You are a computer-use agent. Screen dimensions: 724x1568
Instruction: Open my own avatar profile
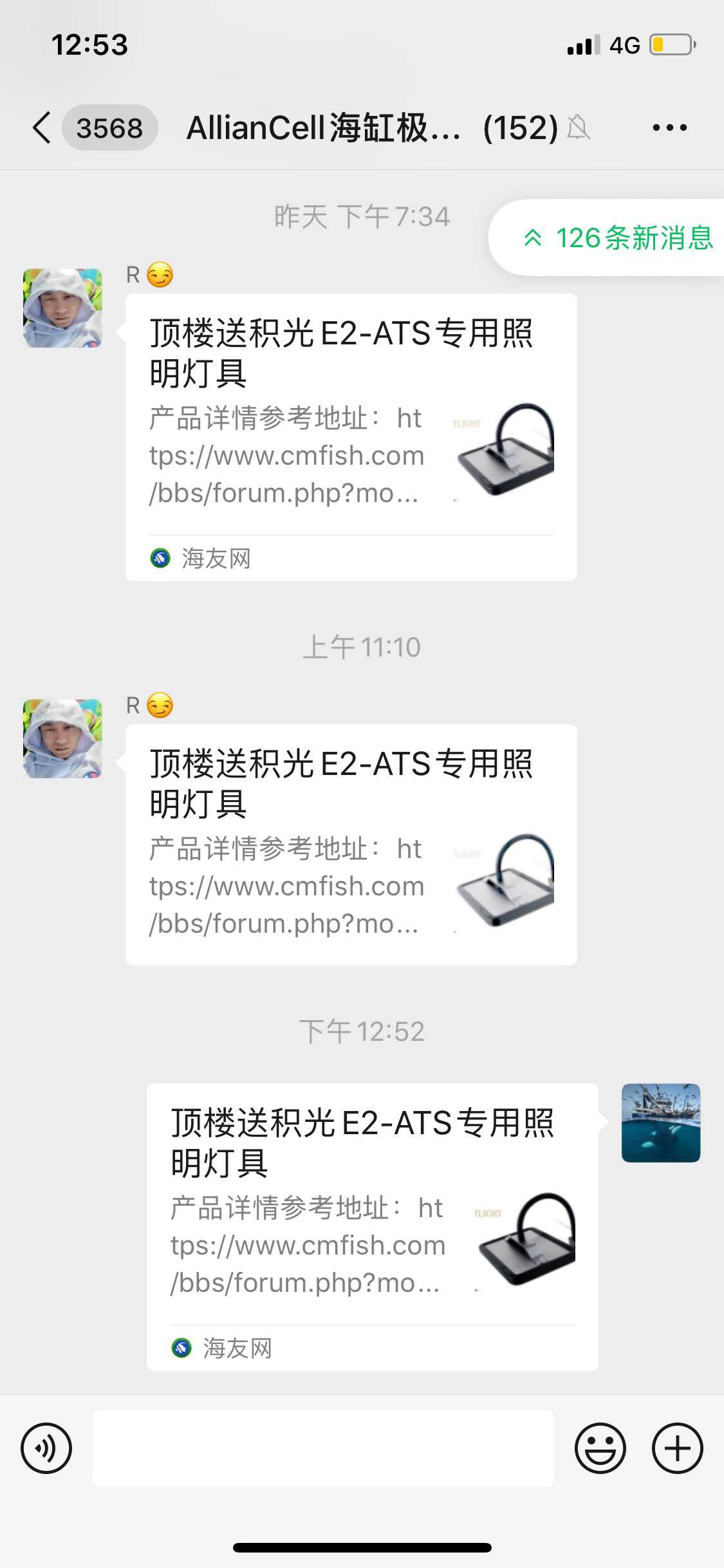point(661,1123)
